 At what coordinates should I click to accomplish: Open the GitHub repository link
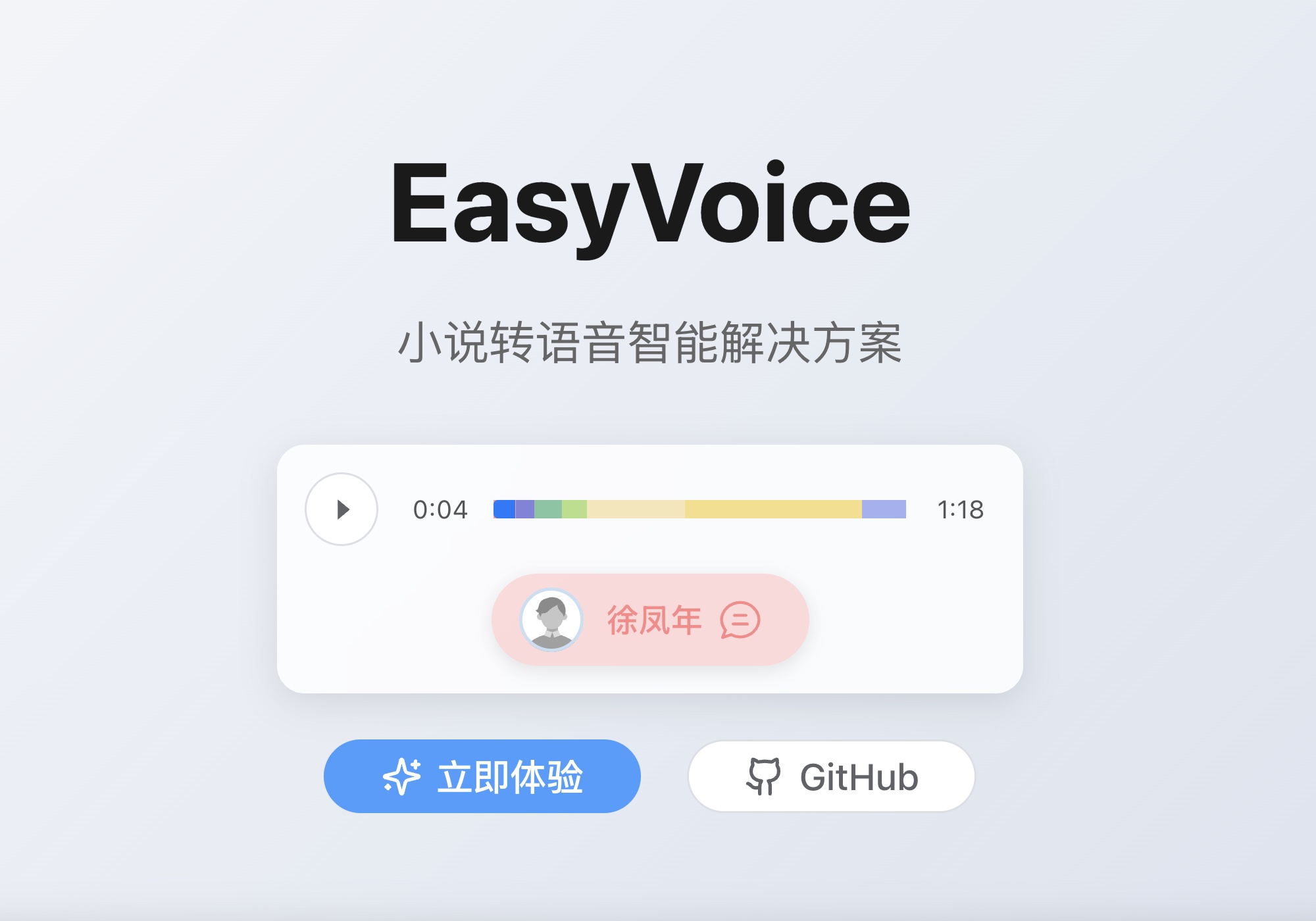(831, 776)
